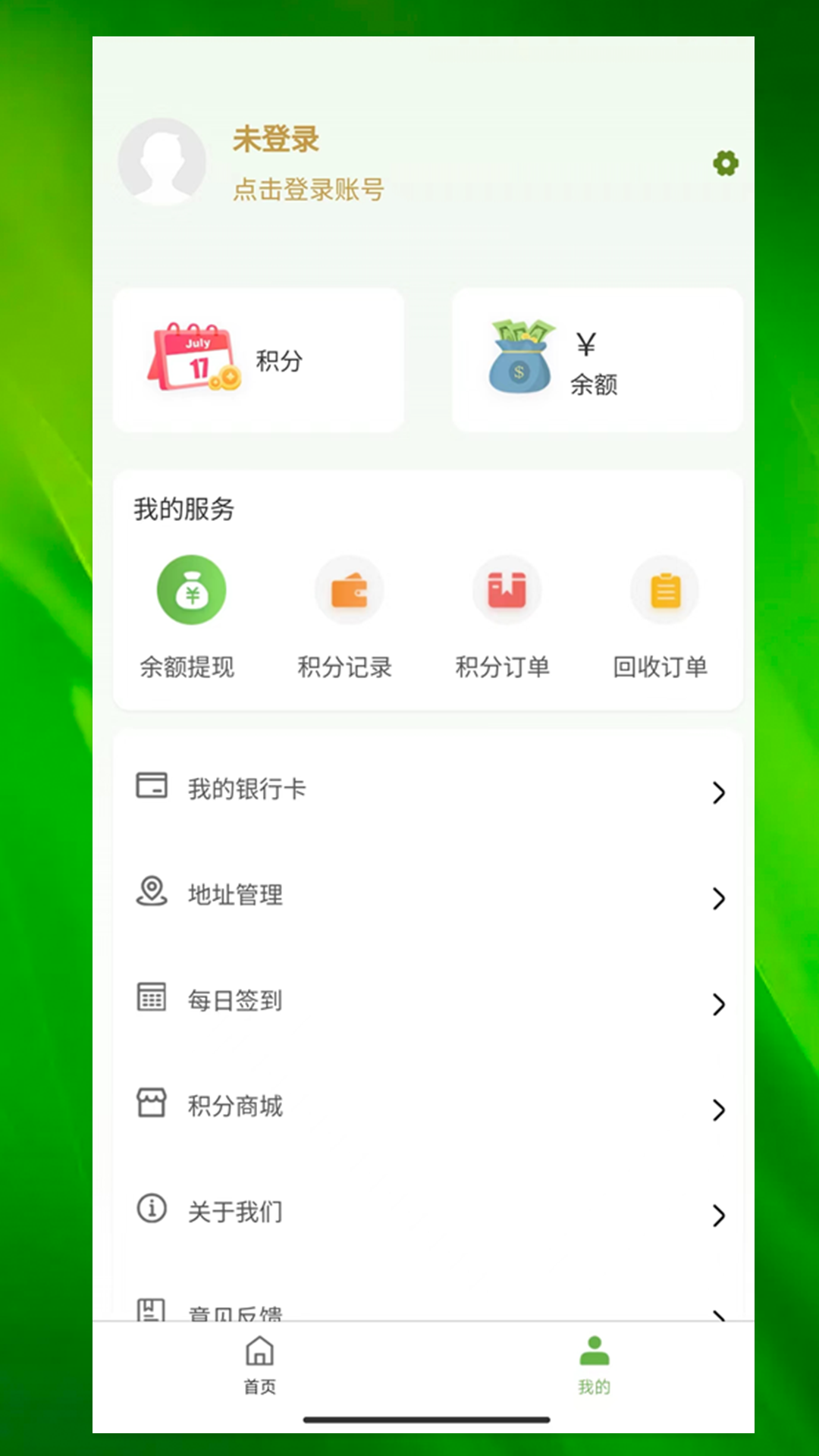Open the 积分记录 wallet icon
The height and width of the screenshot is (1456, 819).
(349, 591)
